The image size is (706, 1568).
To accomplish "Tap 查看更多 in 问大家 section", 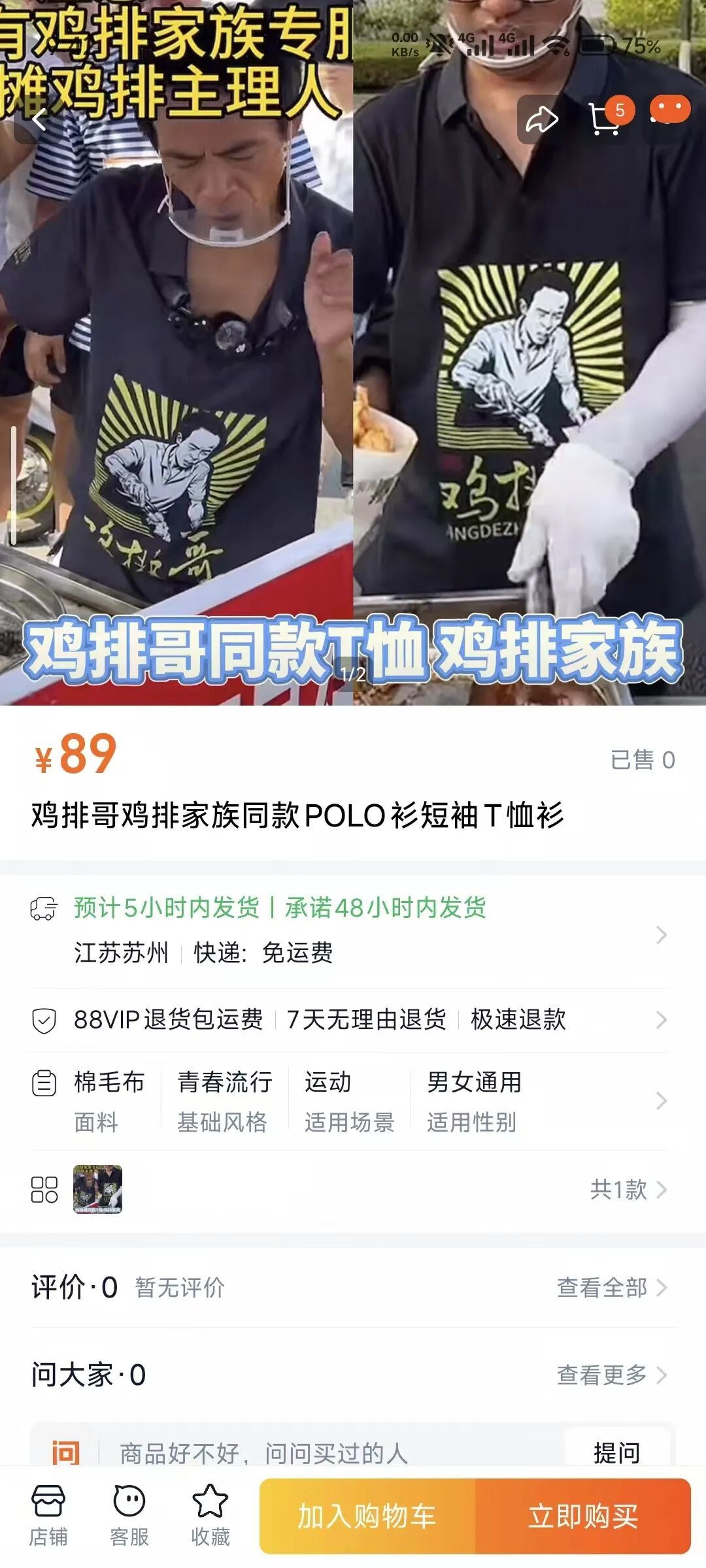I will coord(611,1375).
